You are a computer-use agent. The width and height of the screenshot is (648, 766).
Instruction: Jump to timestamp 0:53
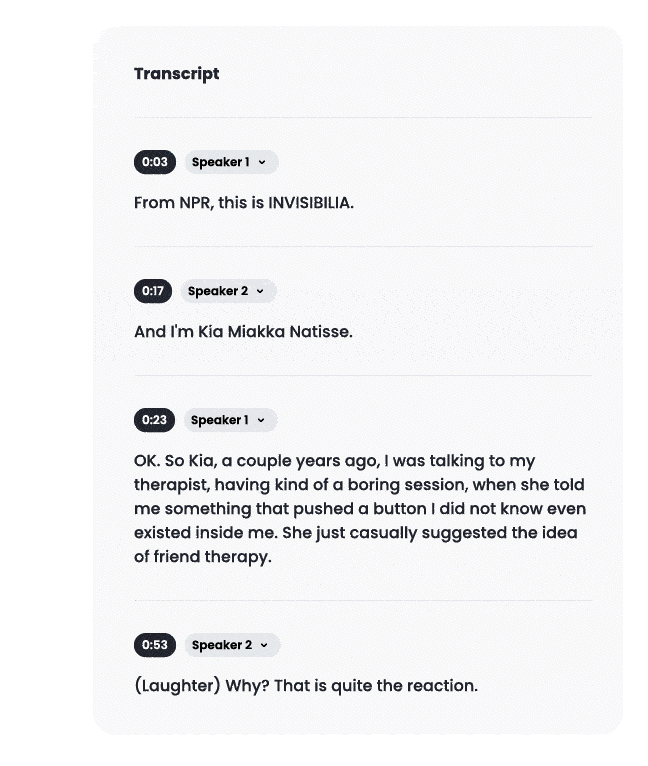coord(154,645)
